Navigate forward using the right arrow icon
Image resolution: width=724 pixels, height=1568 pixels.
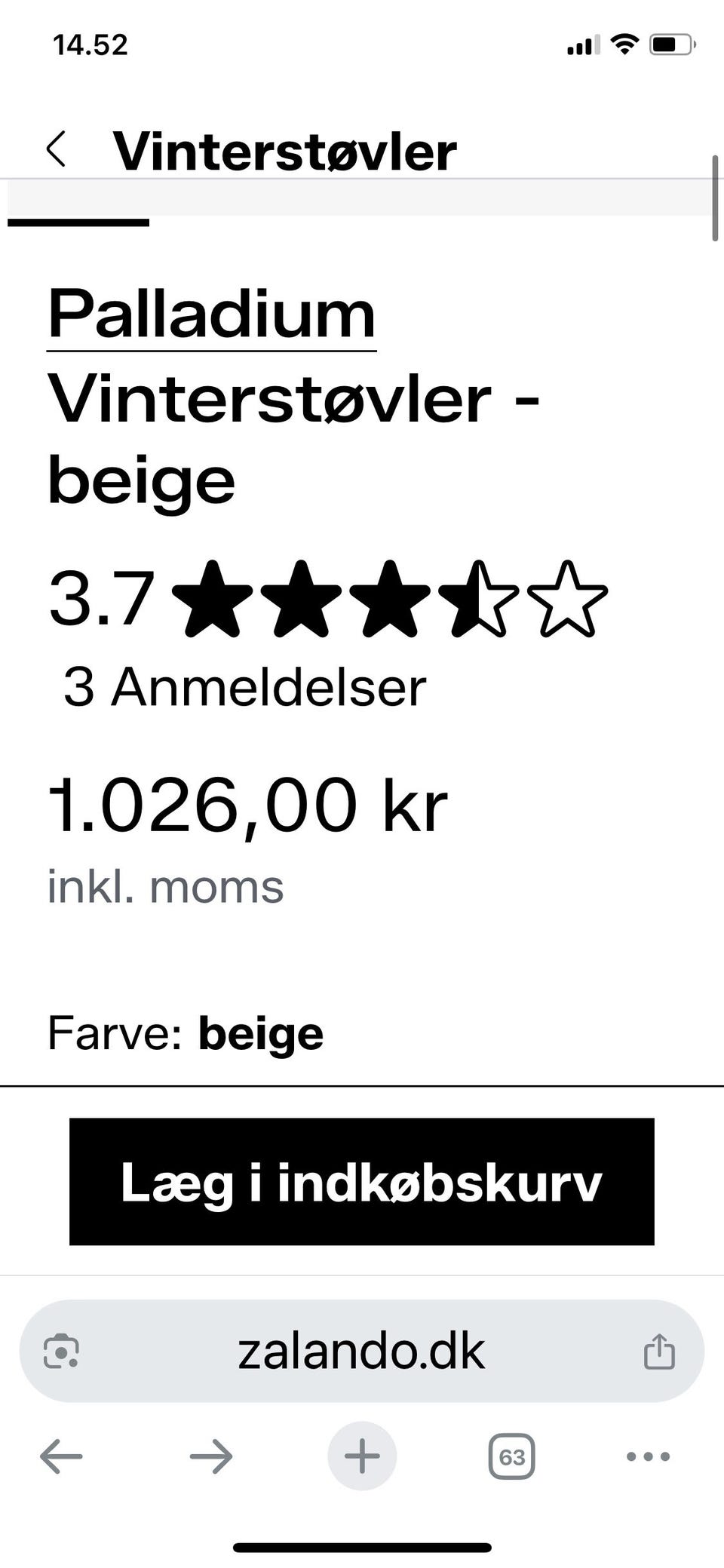pyautogui.click(x=210, y=1456)
